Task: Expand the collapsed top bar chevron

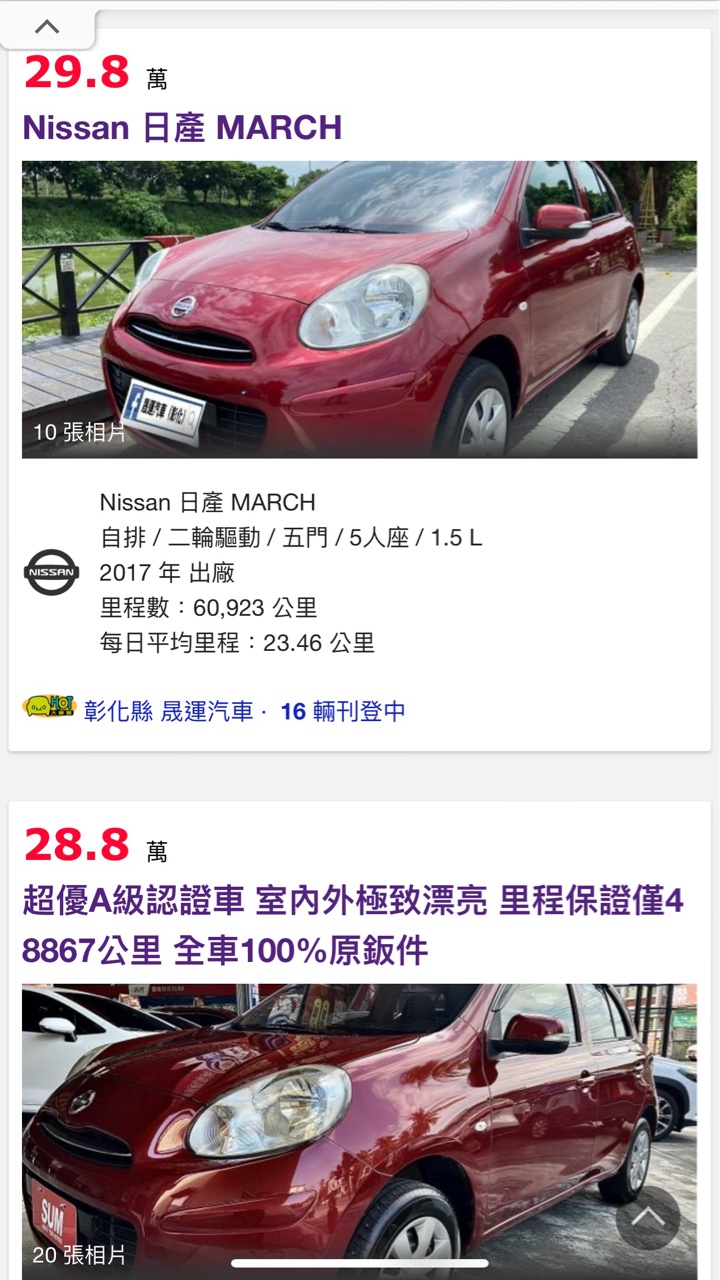Action: point(47,27)
